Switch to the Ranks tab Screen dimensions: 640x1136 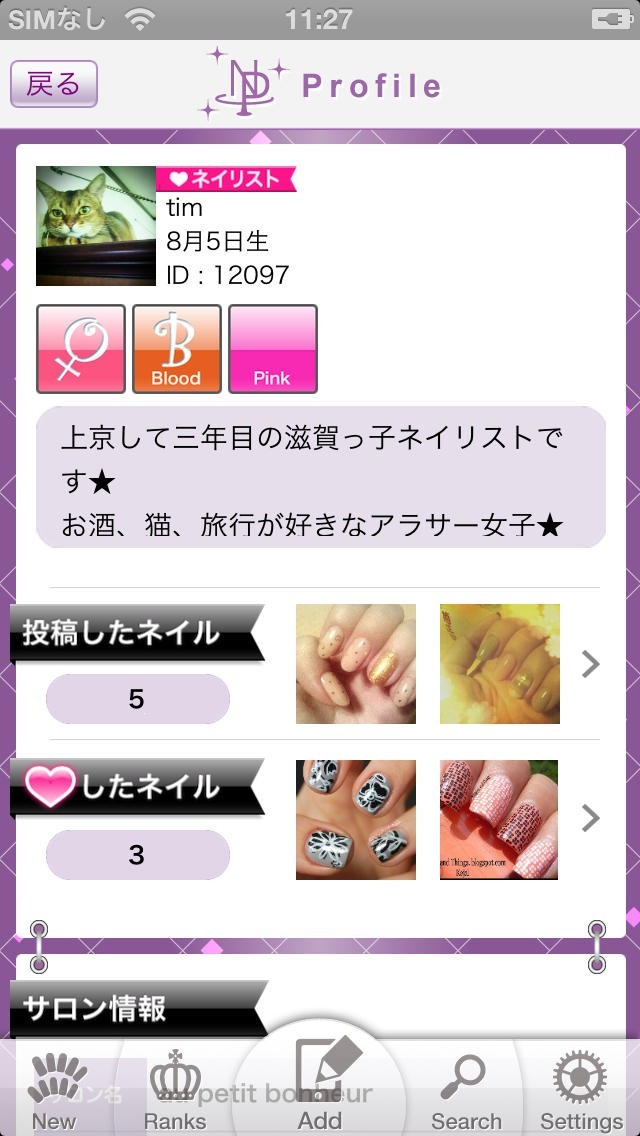coord(175,1092)
